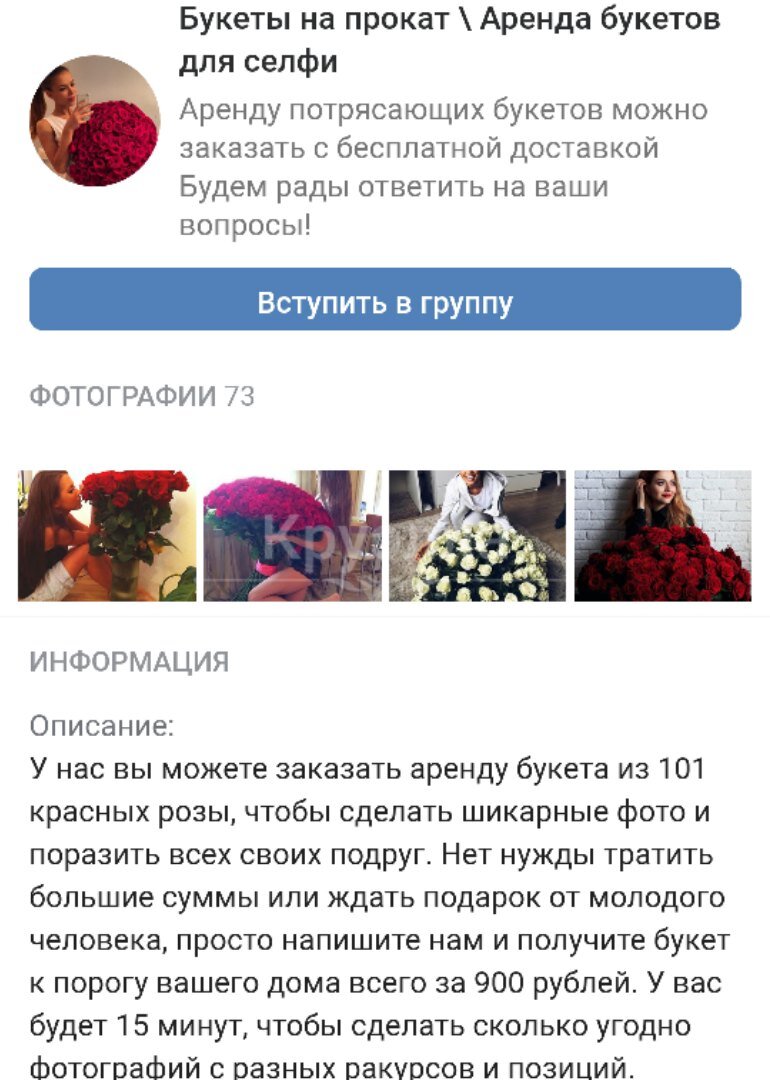Open the group's round avatar photo
Viewport: 770px width, 1080px height.
[95, 121]
